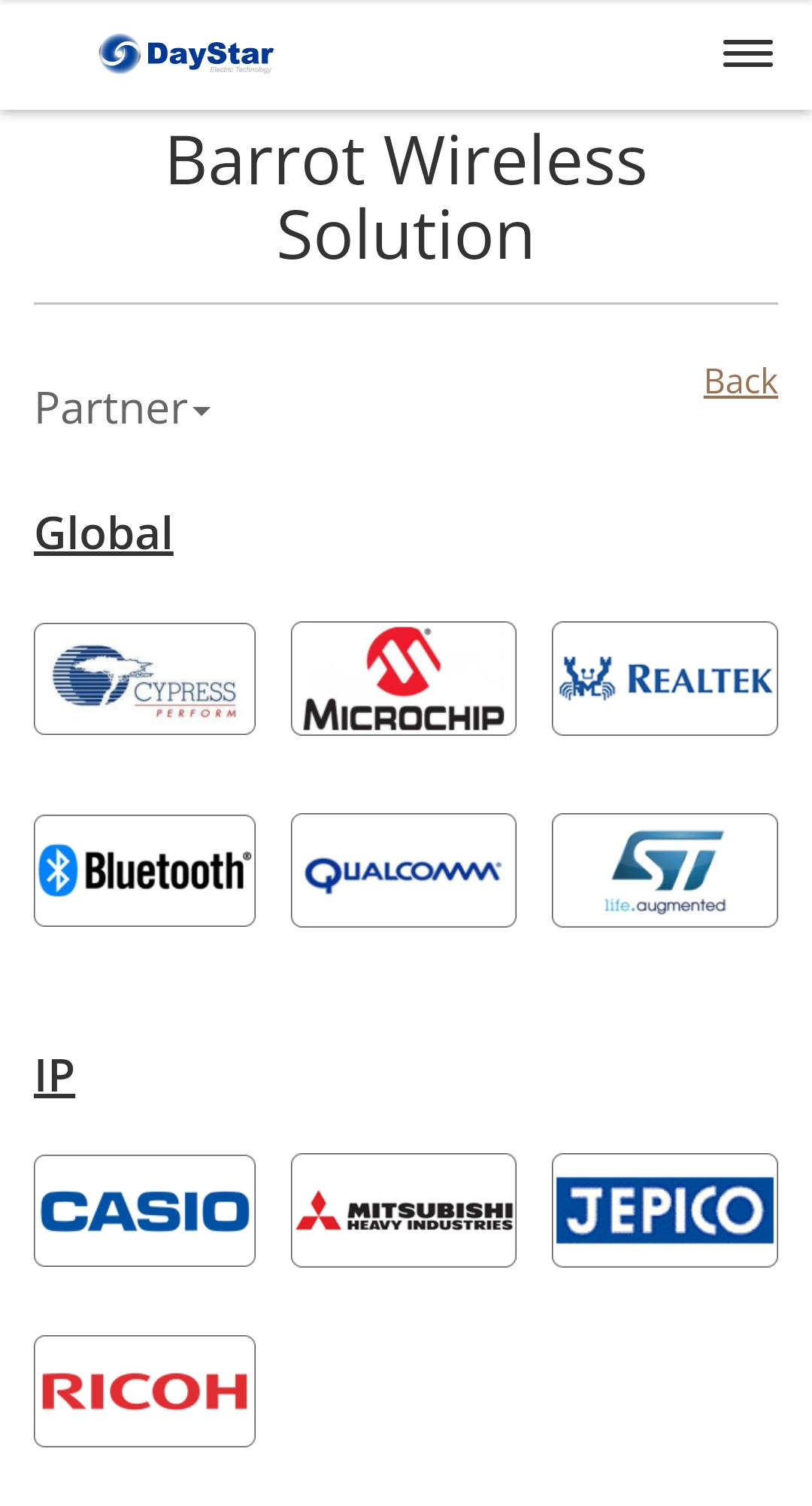The height and width of the screenshot is (1506, 812).
Task: Open the Jepico partner tile
Action: click(x=665, y=1210)
